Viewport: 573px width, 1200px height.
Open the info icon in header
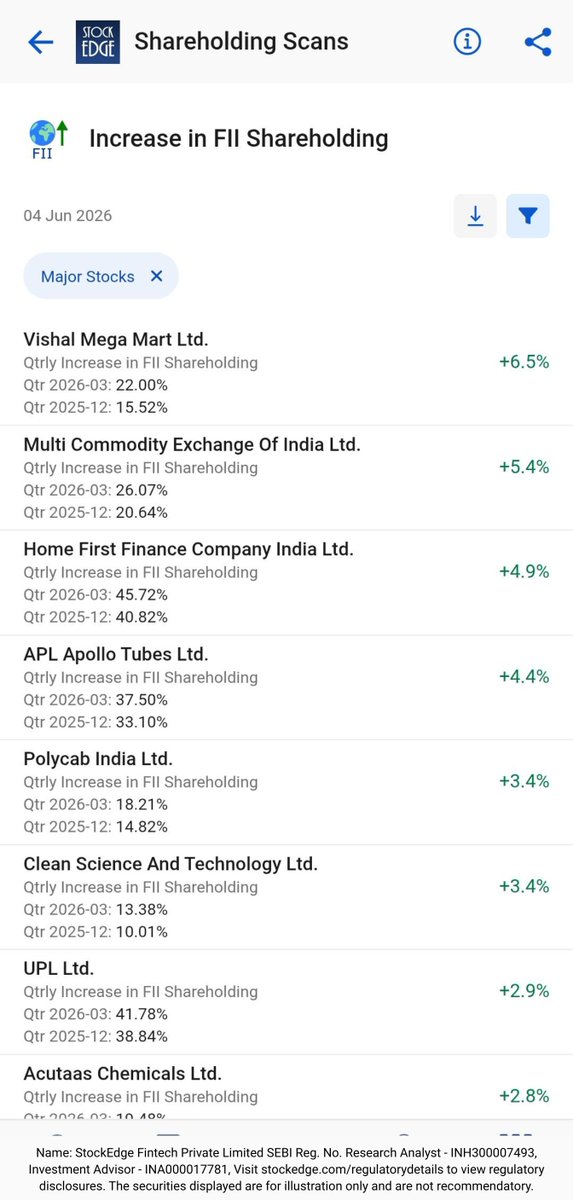467,41
